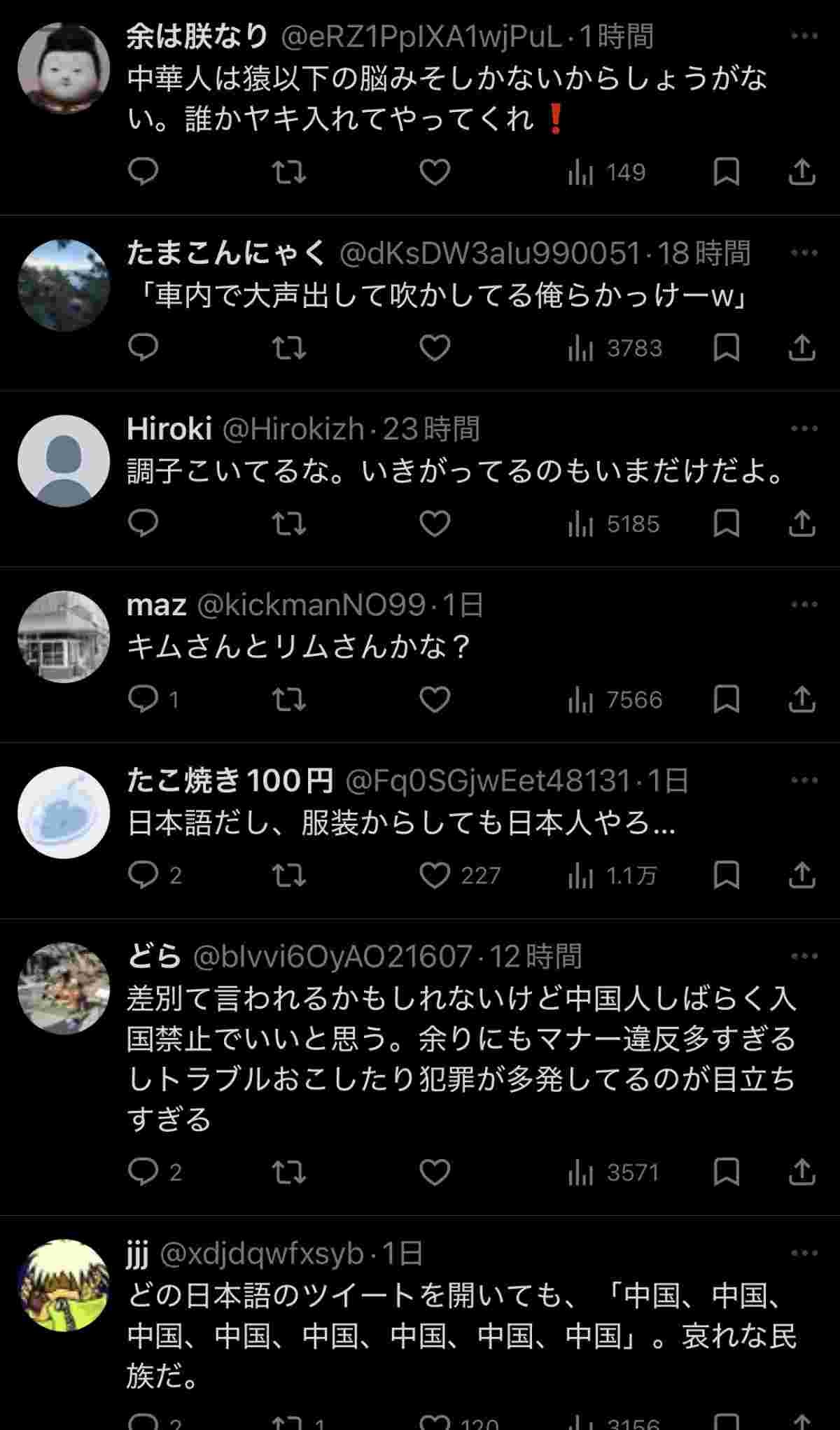Share たまこんにゃく's tweet
This screenshot has height=1430, width=840.
click(801, 348)
